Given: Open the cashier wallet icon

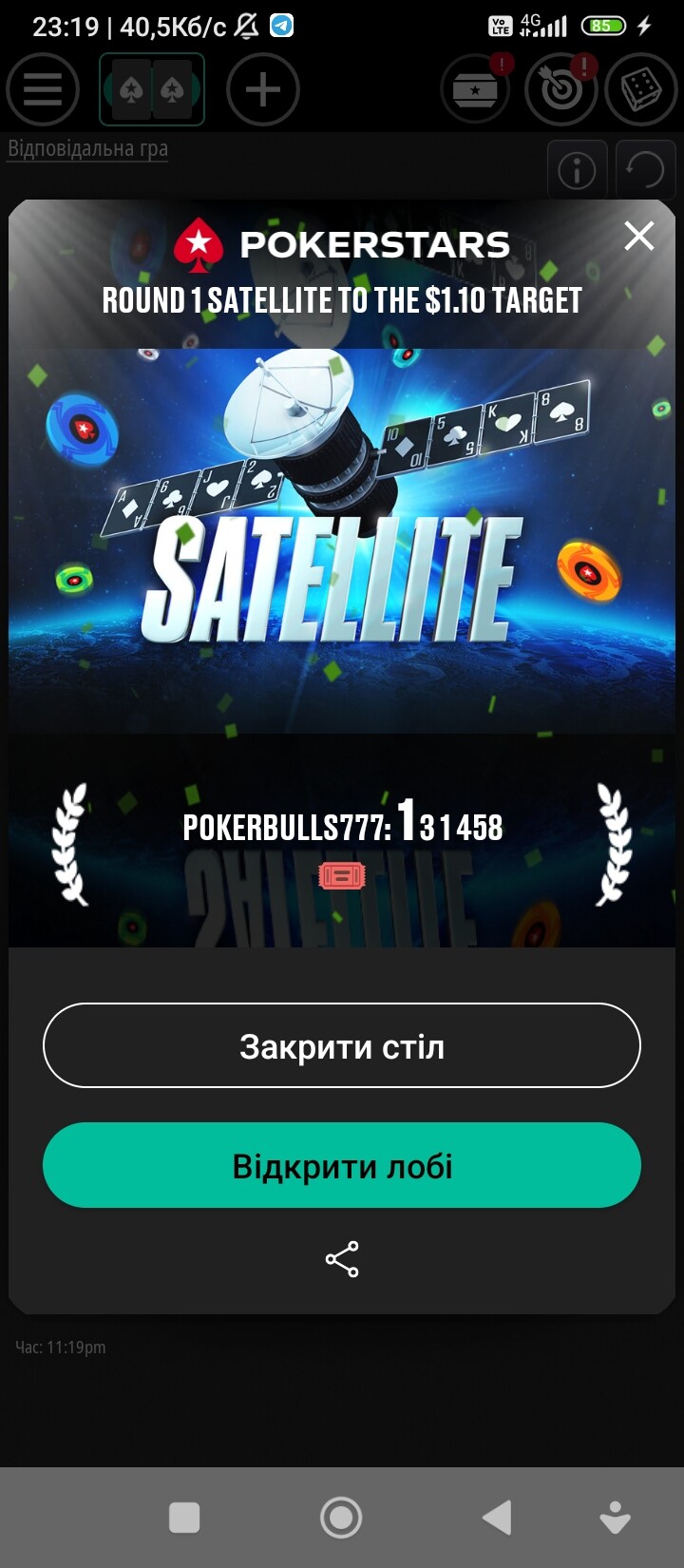Looking at the screenshot, I should click(476, 90).
